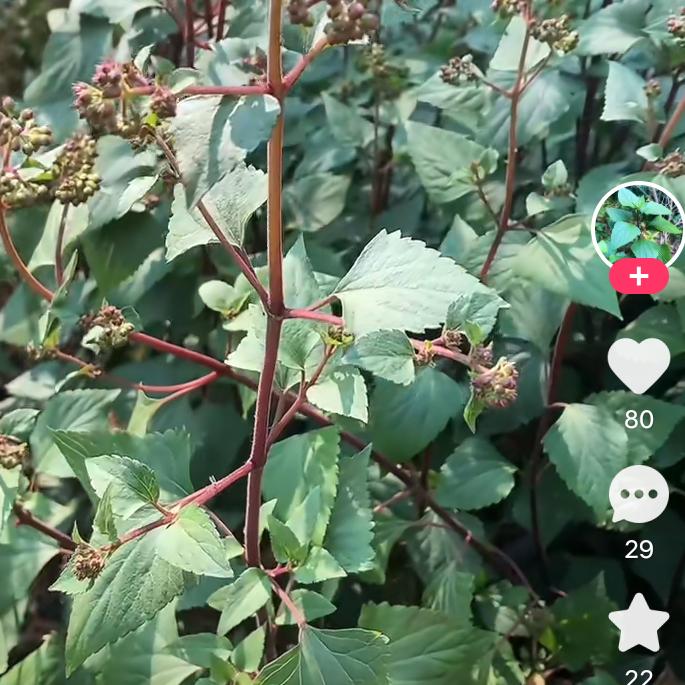Viewport: 685px width, 685px height.
Task: Like this video with the heart icon
Action: (638, 365)
